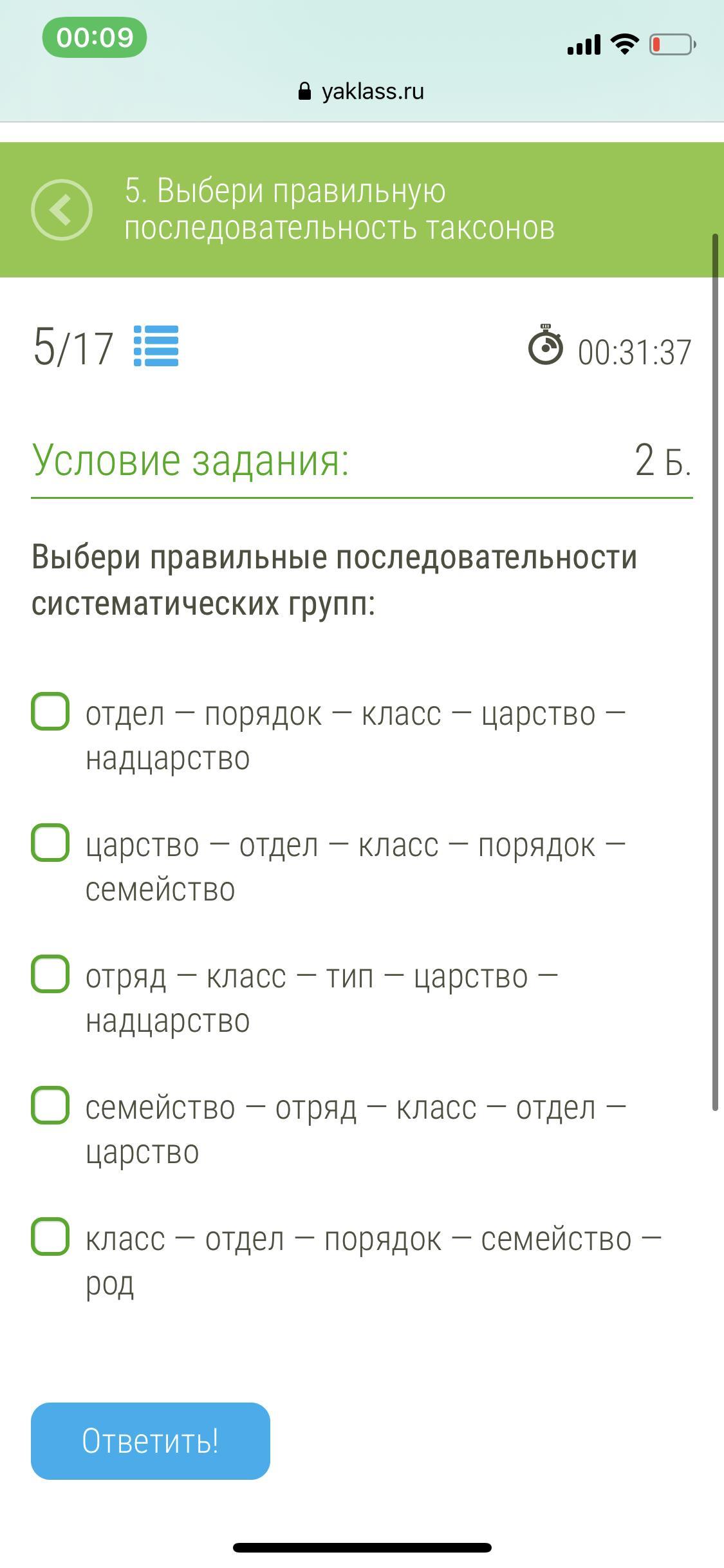The height and width of the screenshot is (1568, 724).
Task: Check класс — отдел — порядок — семейство — род
Action: [50, 1237]
